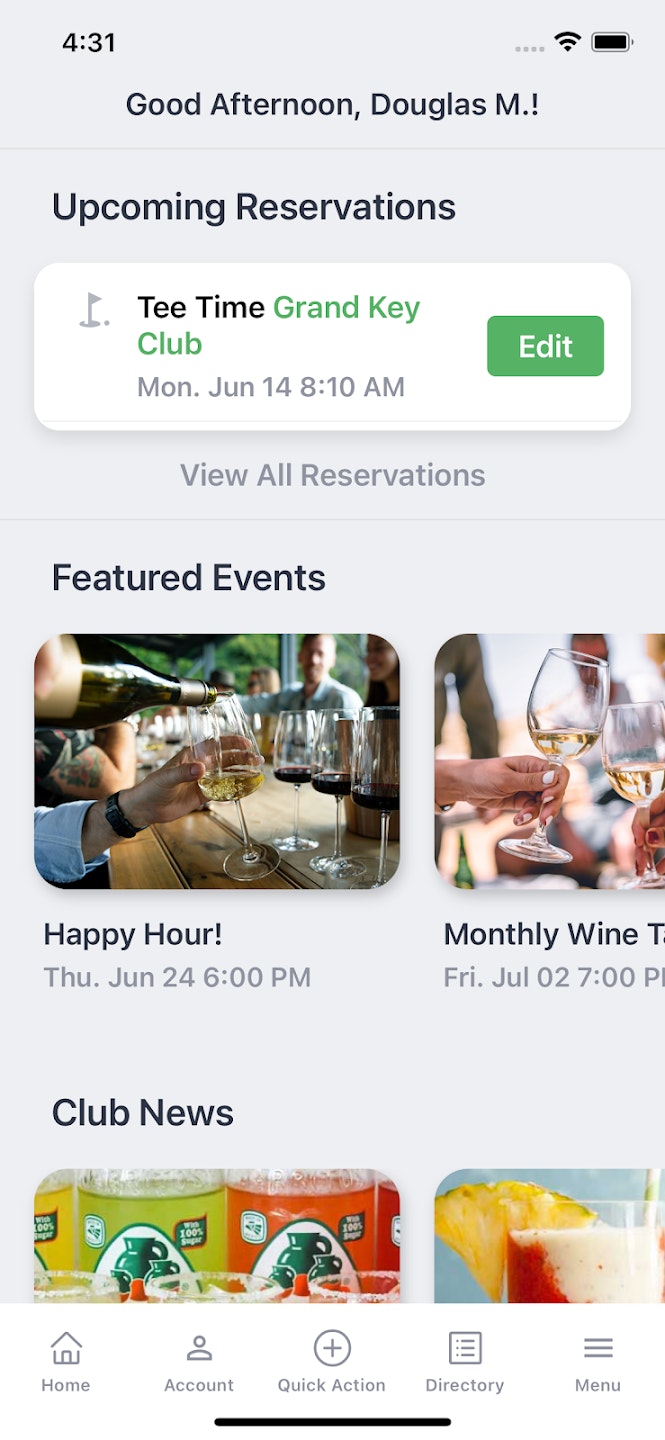The height and width of the screenshot is (1440, 665).
Task: View all reservations
Action: click(332, 475)
